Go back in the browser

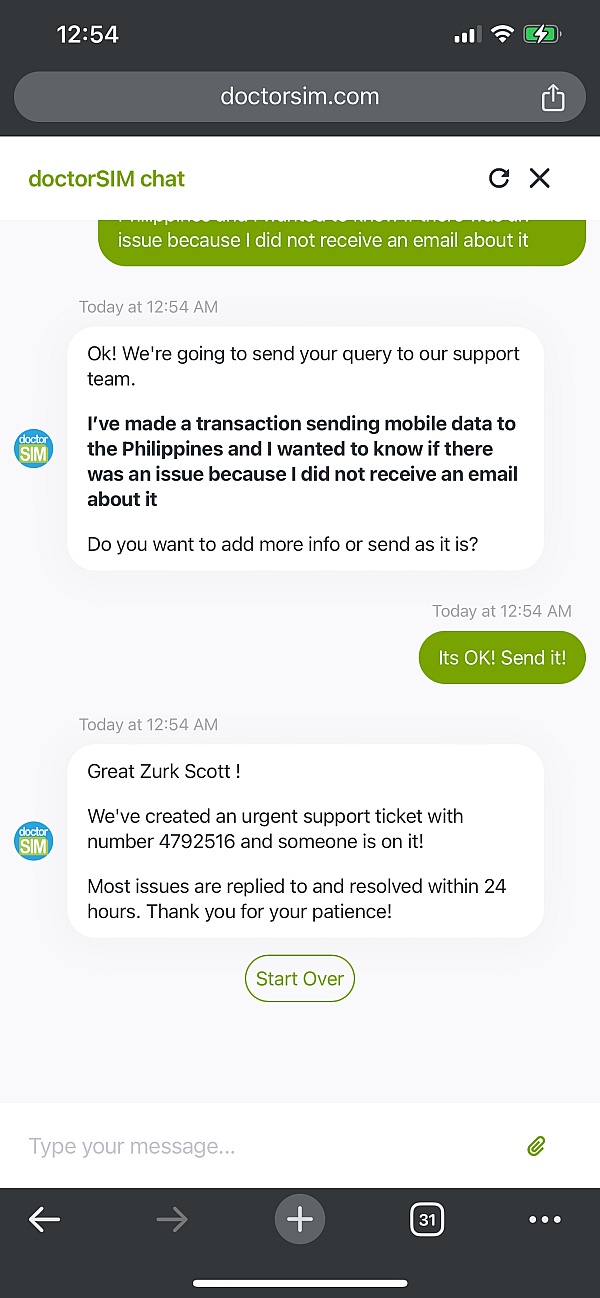(x=44, y=1219)
